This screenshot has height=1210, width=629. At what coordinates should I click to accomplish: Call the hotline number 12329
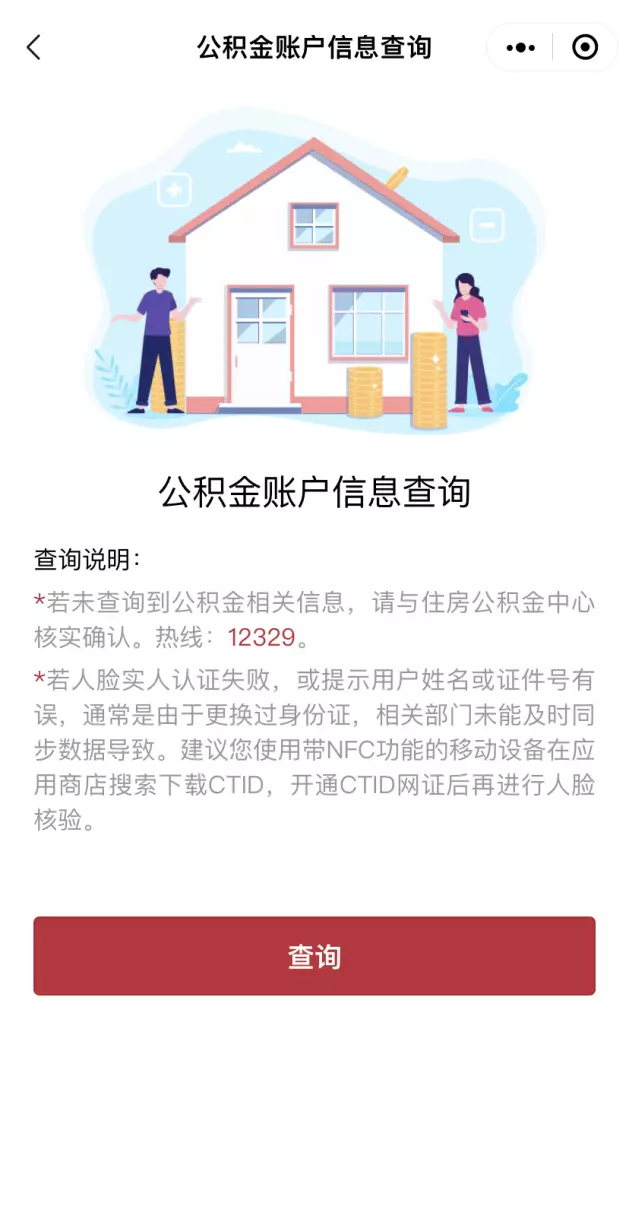pyautogui.click(x=262, y=637)
